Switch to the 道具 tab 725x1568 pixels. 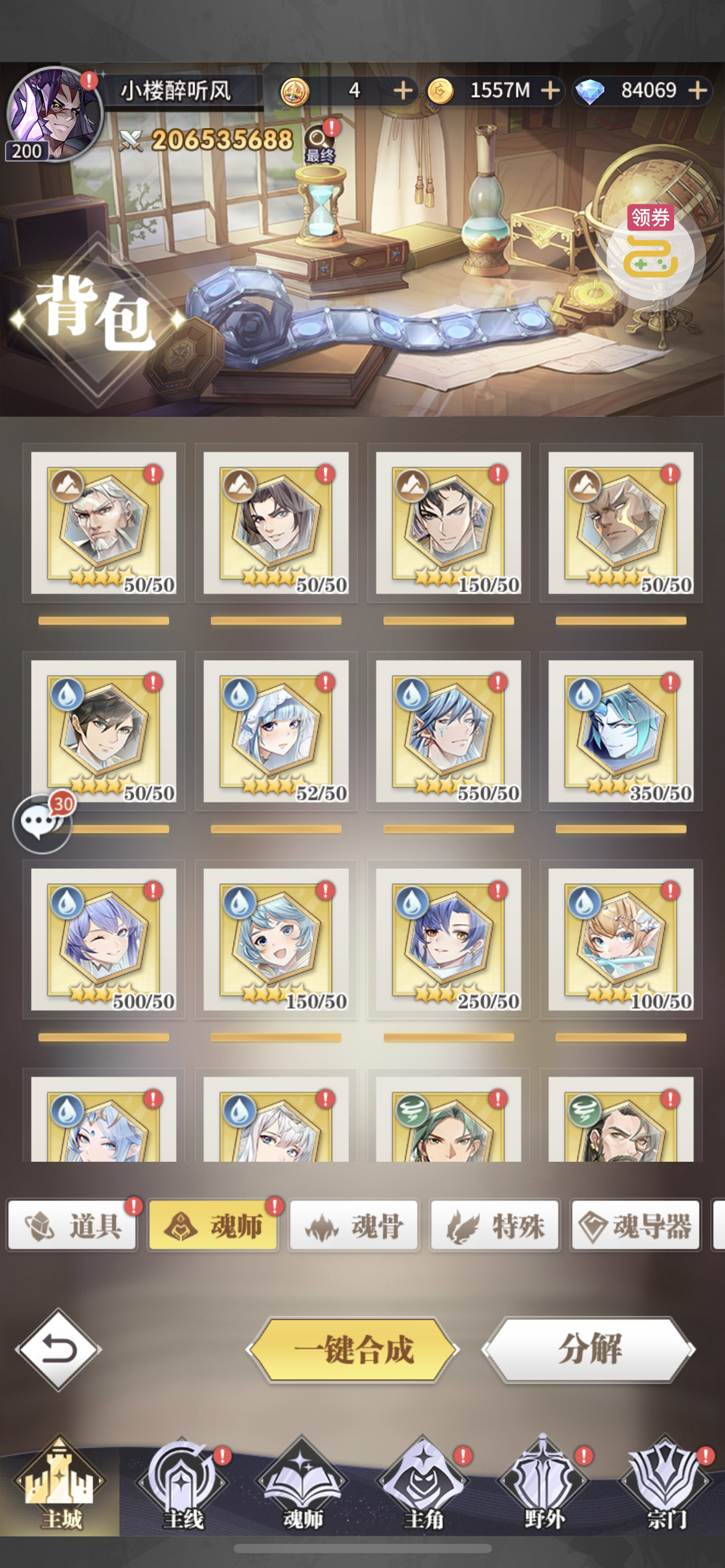tap(72, 1226)
